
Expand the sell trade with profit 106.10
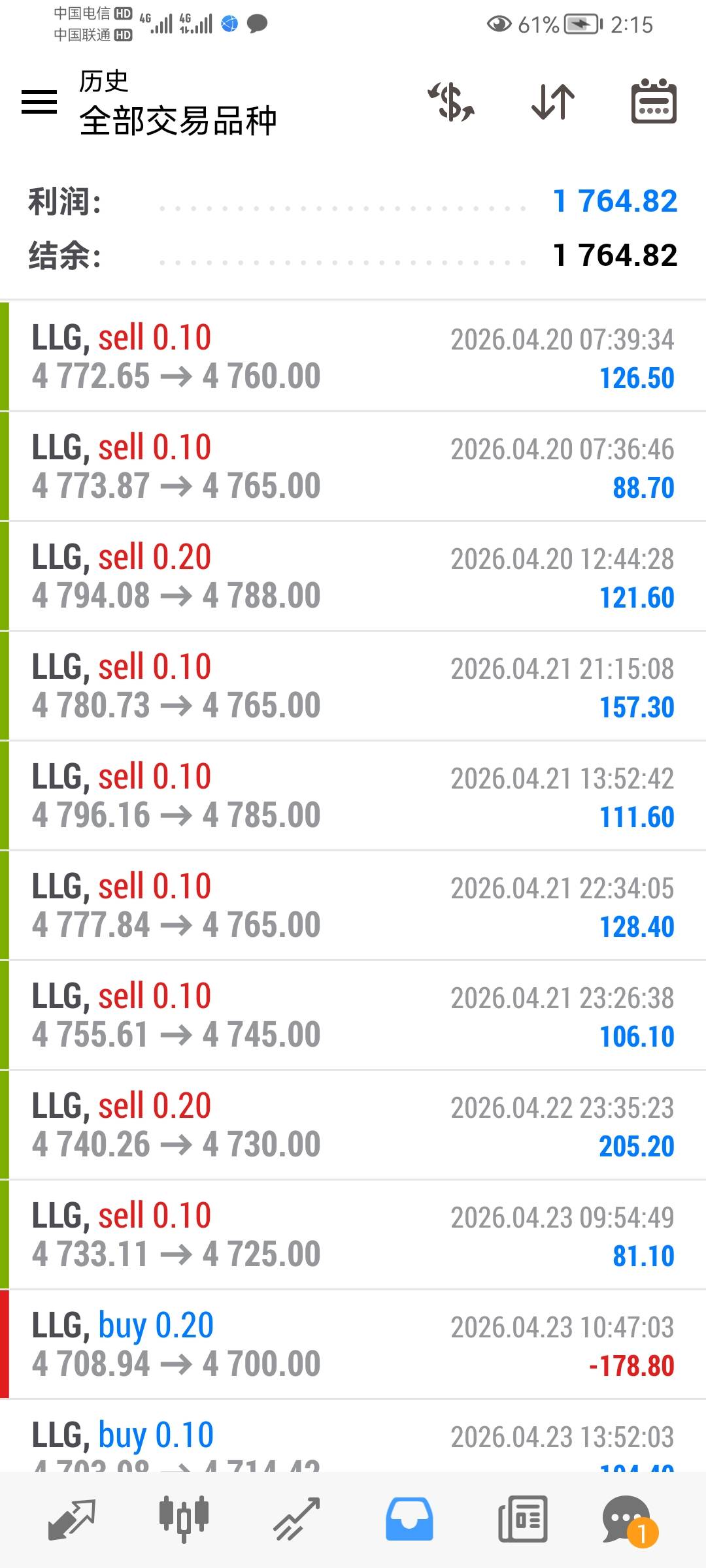353,1015
